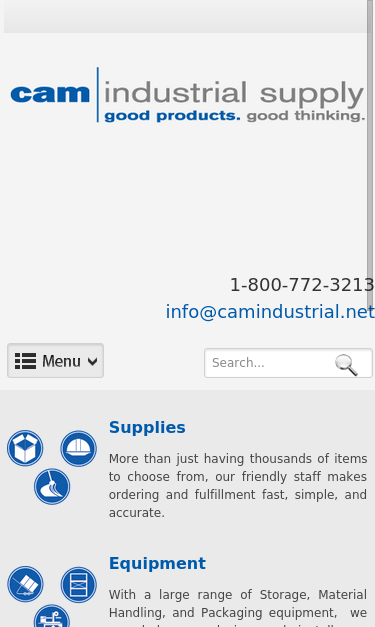Open the Equipment heading link

(157, 563)
